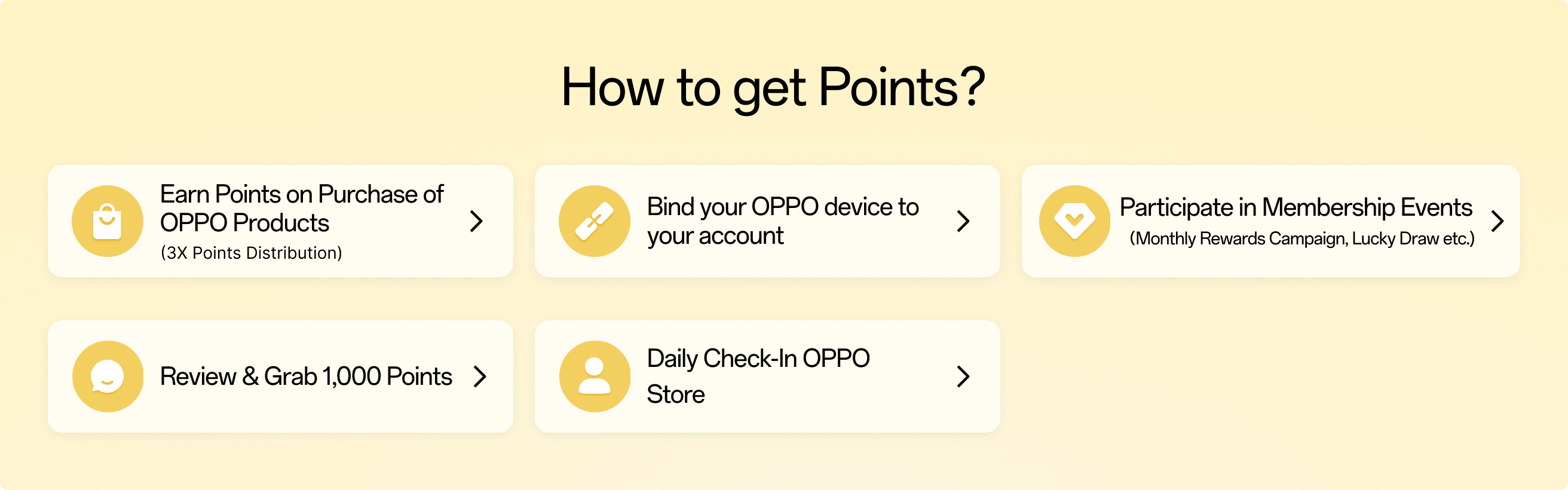Image resolution: width=1568 pixels, height=490 pixels.
Task: Select Review & Grab 1,000 Points
Action: pos(280,376)
